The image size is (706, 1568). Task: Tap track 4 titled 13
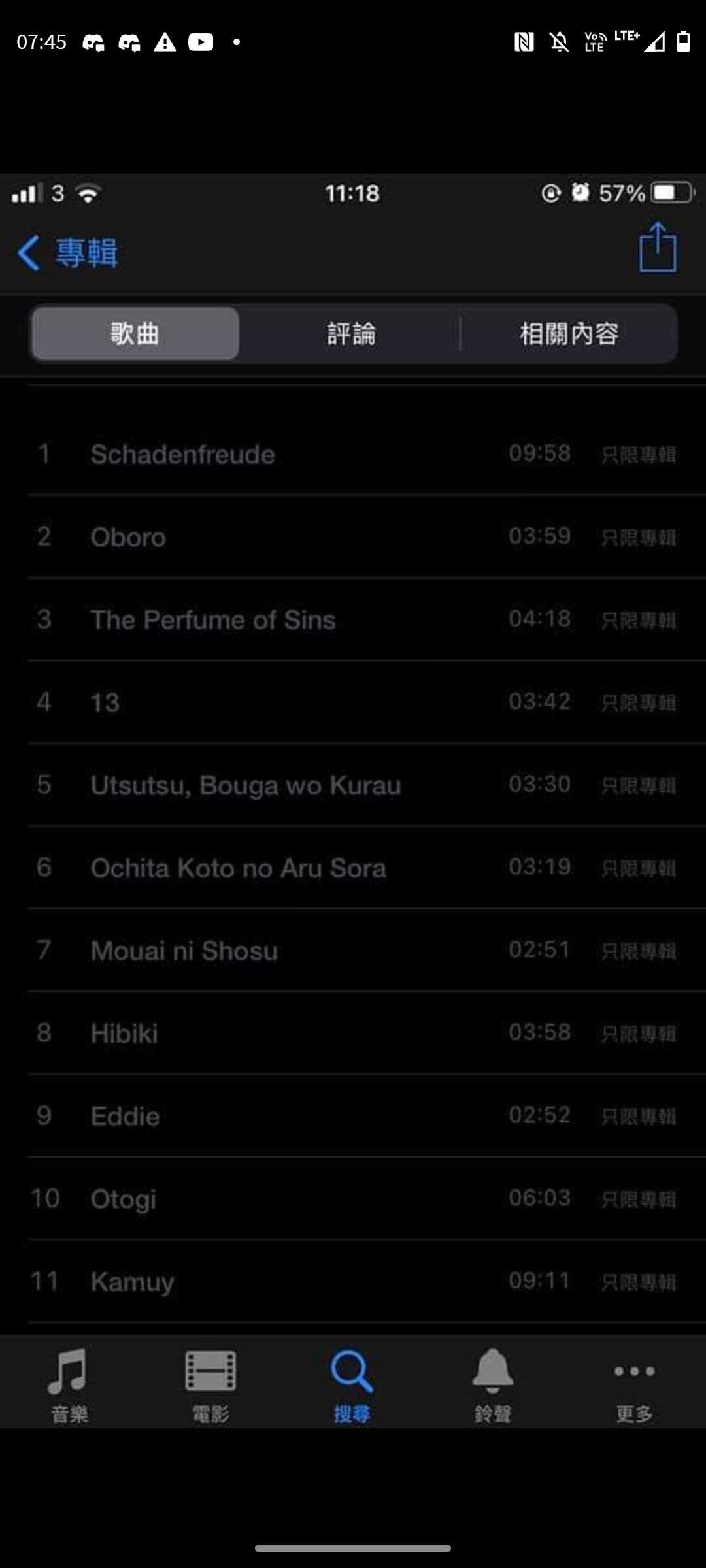[367, 702]
